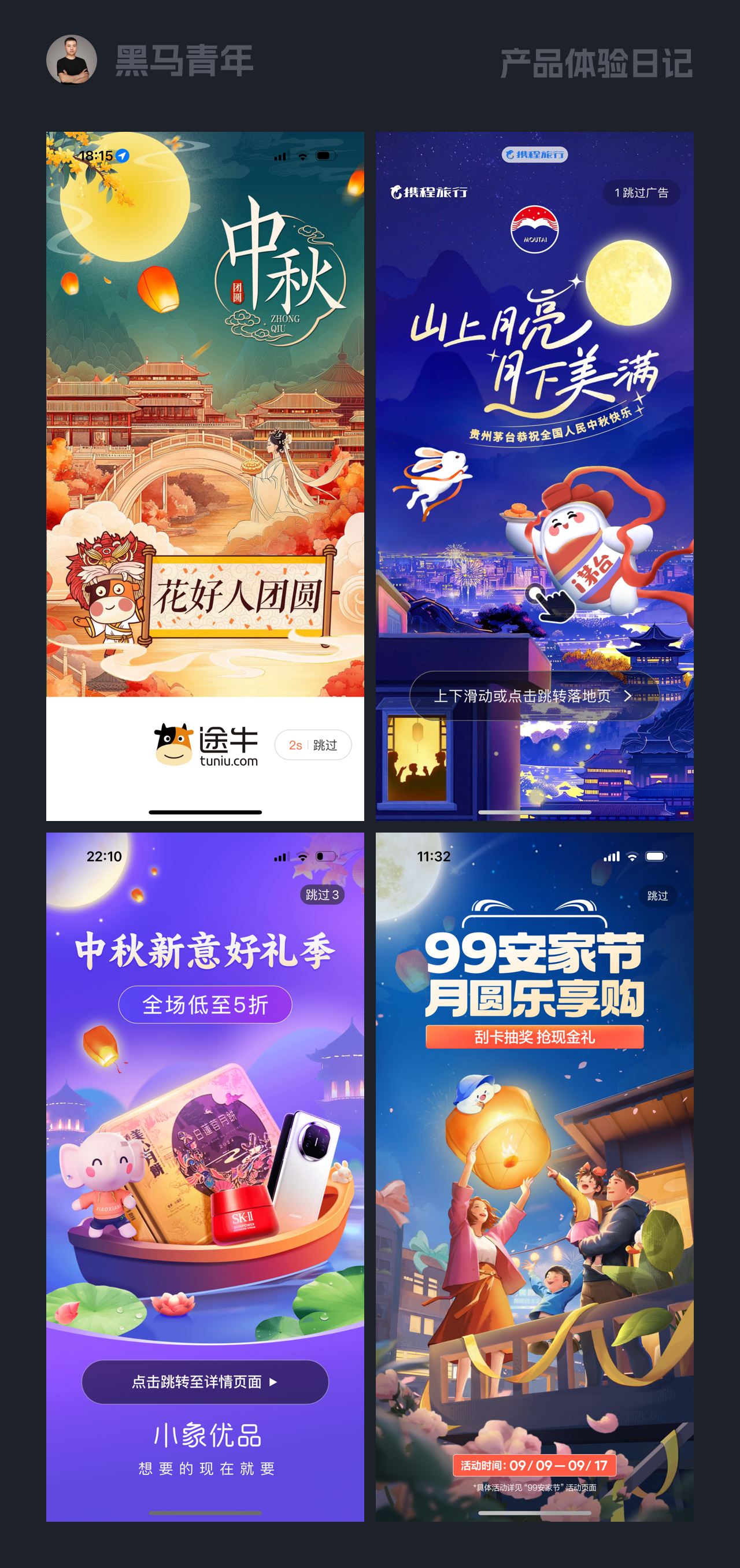
Task: Click the MOUTAI brand logo
Action: tap(534, 230)
